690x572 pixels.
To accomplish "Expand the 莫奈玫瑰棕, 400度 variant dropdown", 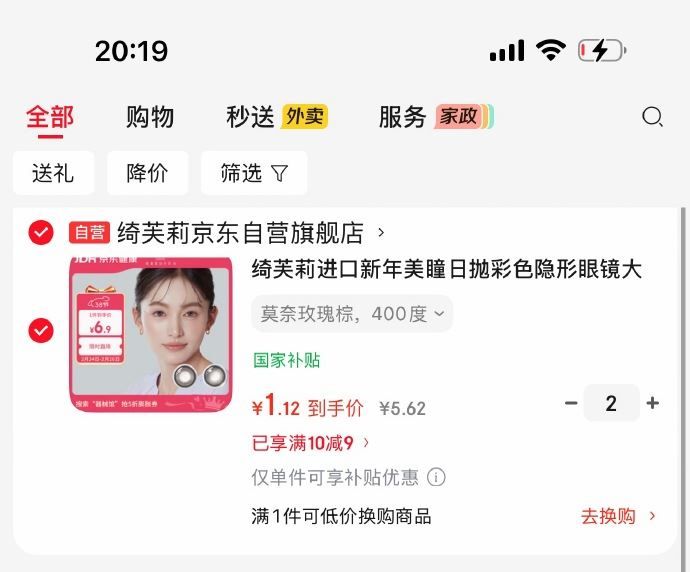I will (x=352, y=314).
